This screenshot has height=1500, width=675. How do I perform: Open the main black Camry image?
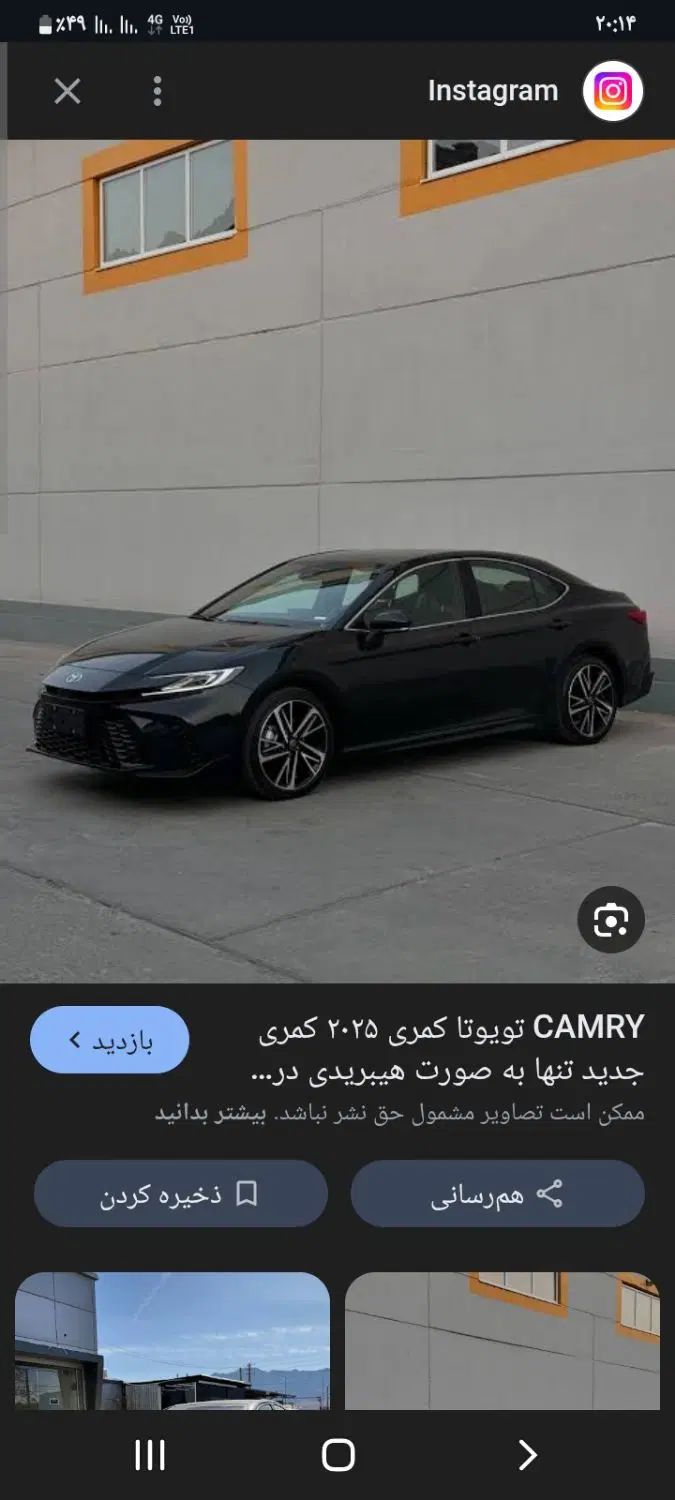click(x=337, y=560)
